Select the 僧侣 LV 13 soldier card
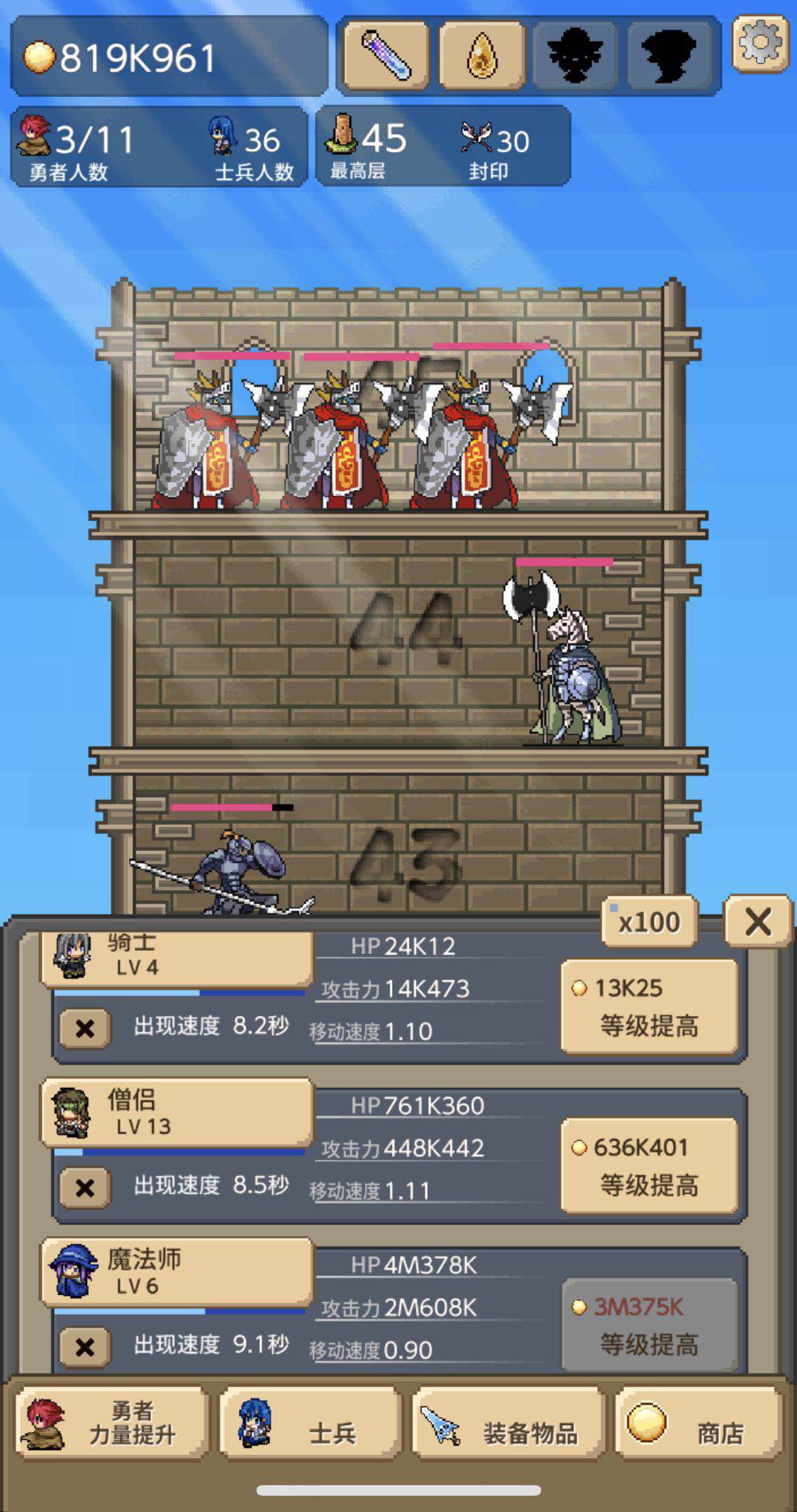This screenshot has width=797, height=1512. [177, 1113]
